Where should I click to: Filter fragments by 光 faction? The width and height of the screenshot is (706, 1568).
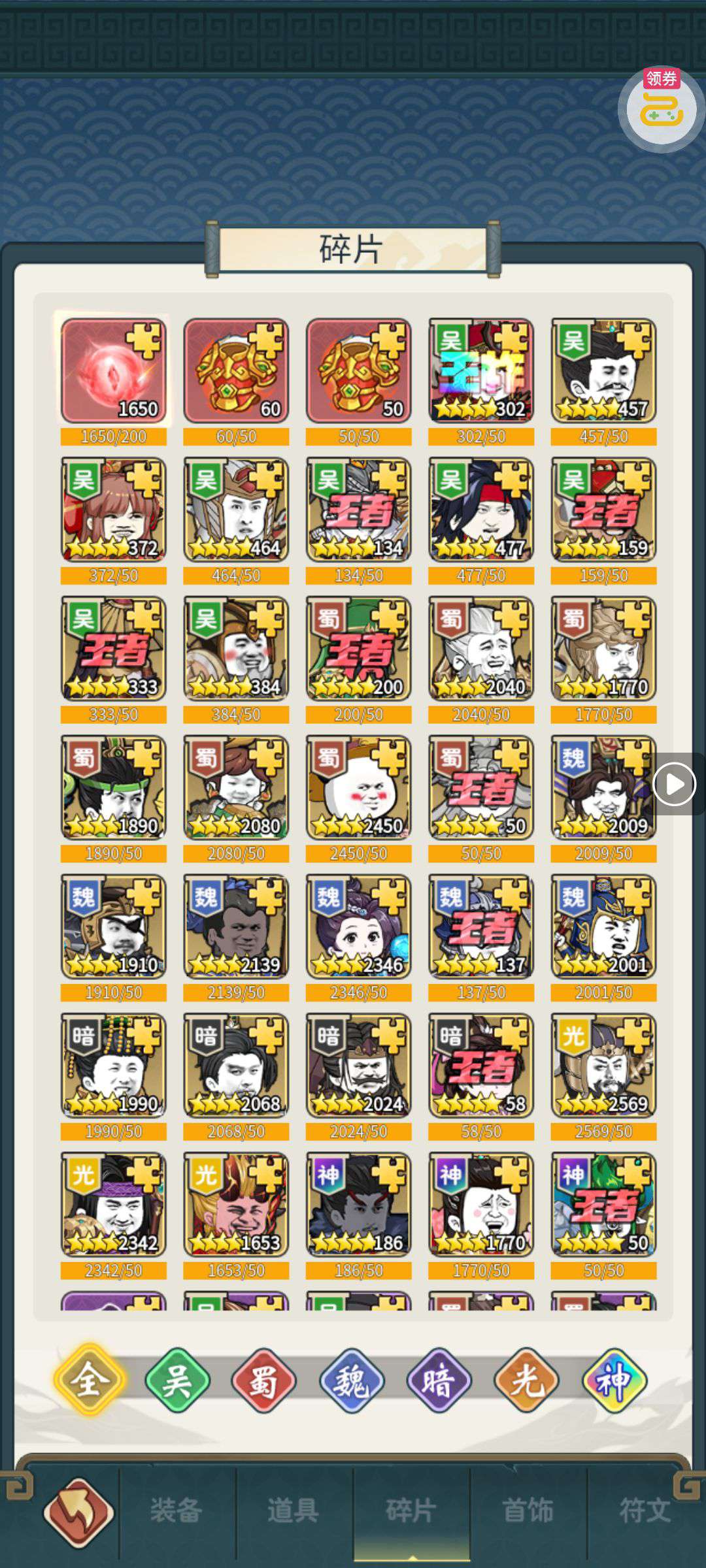tap(527, 1380)
